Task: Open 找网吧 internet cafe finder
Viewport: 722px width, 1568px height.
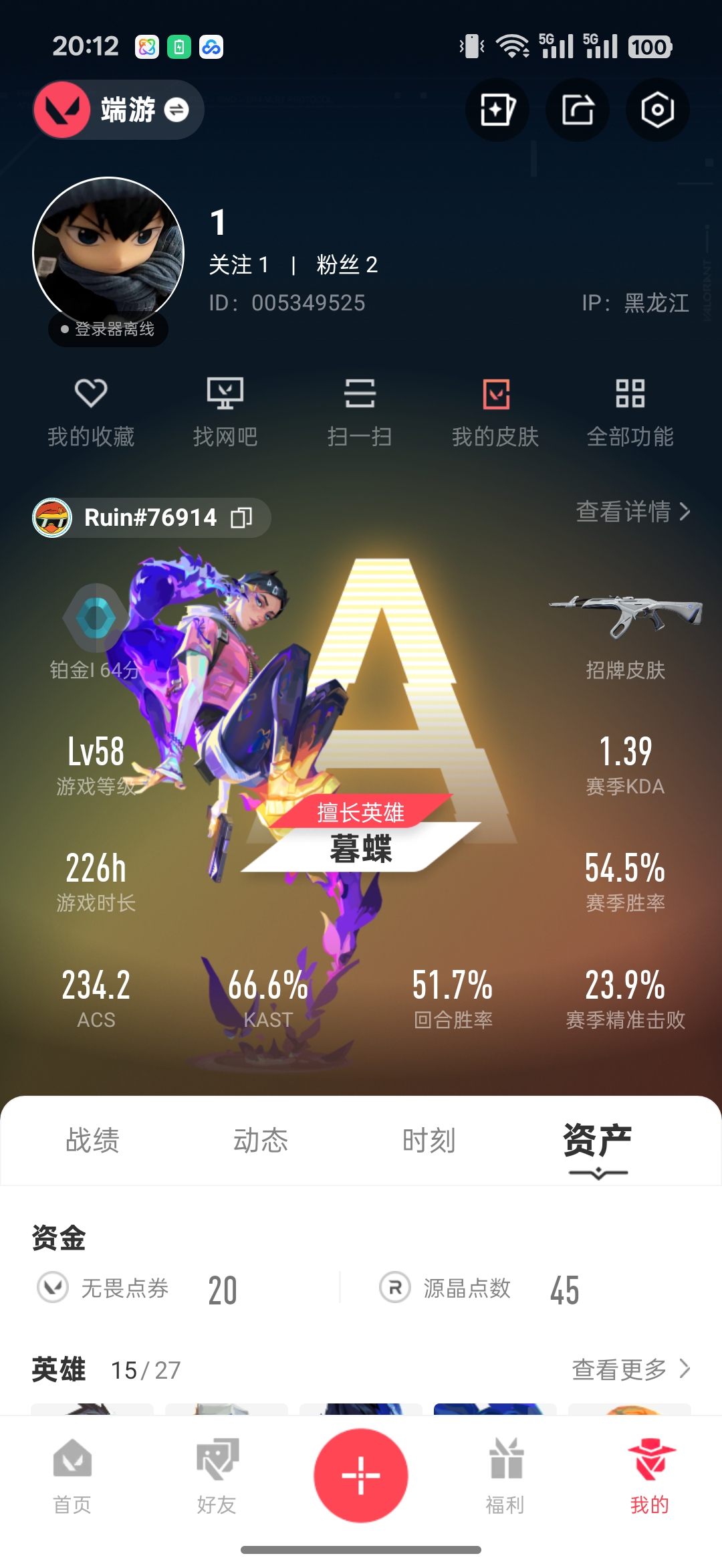Action: (x=225, y=412)
